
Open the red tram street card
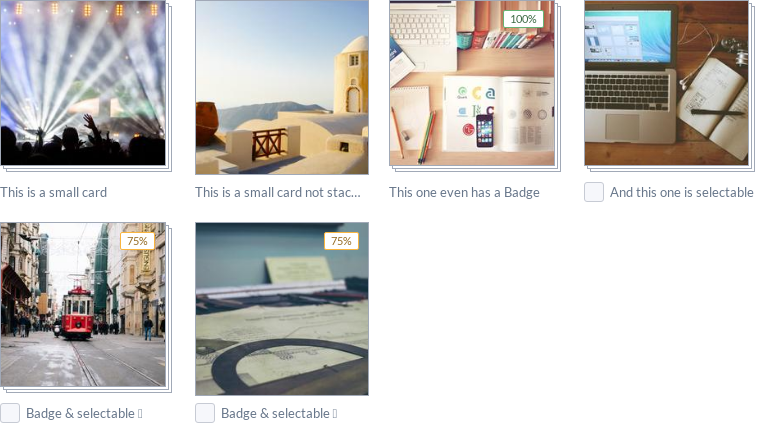pos(83,305)
